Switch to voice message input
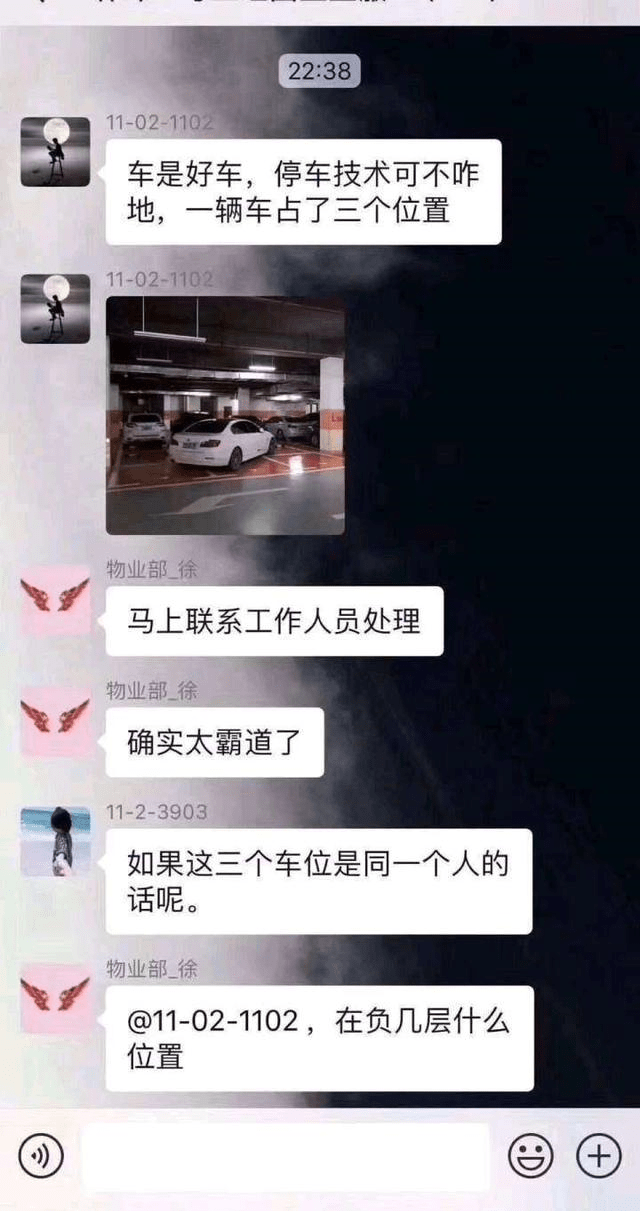Image resolution: width=640 pixels, height=1211 pixels. pos(41,1157)
